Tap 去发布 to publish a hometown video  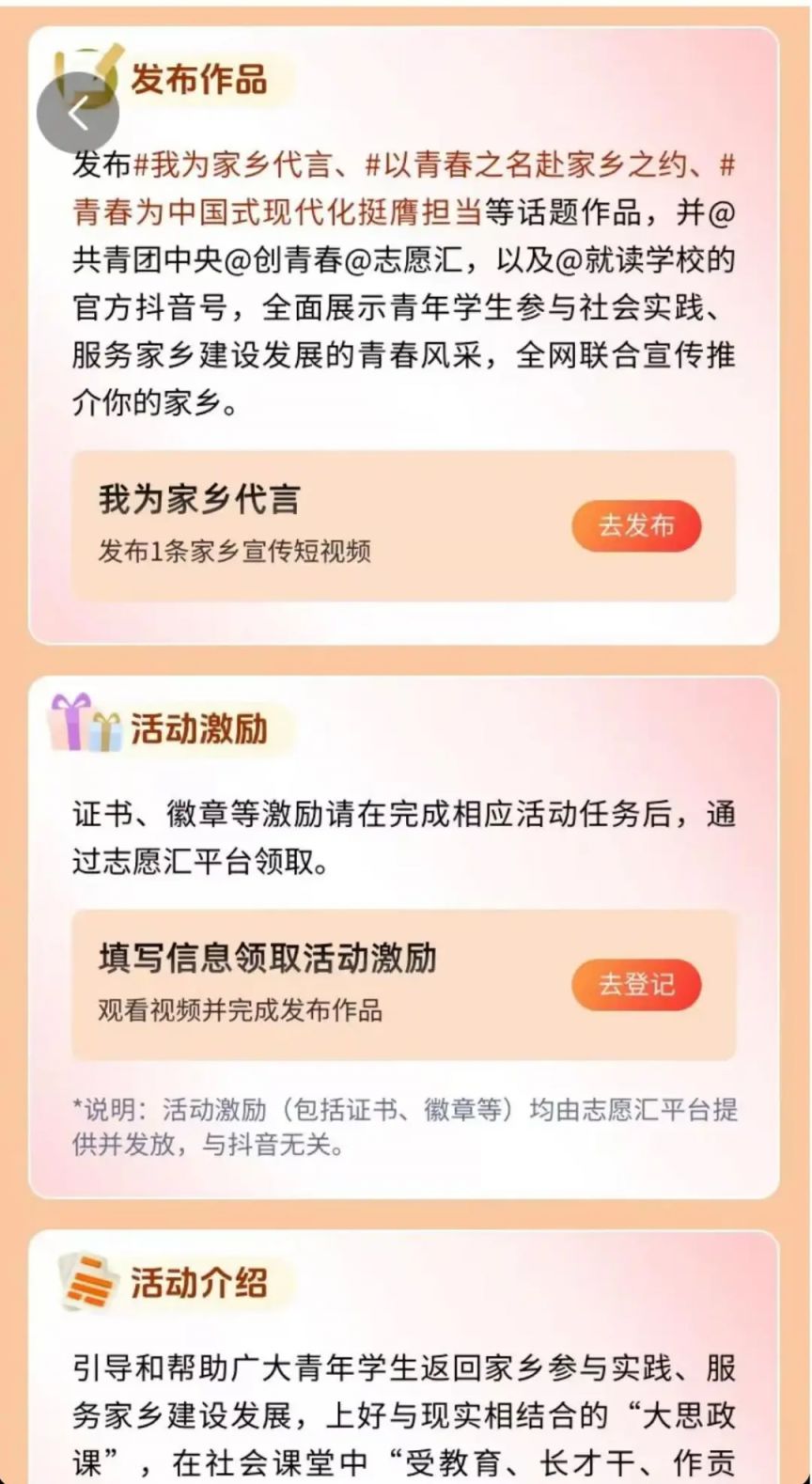tap(636, 525)
